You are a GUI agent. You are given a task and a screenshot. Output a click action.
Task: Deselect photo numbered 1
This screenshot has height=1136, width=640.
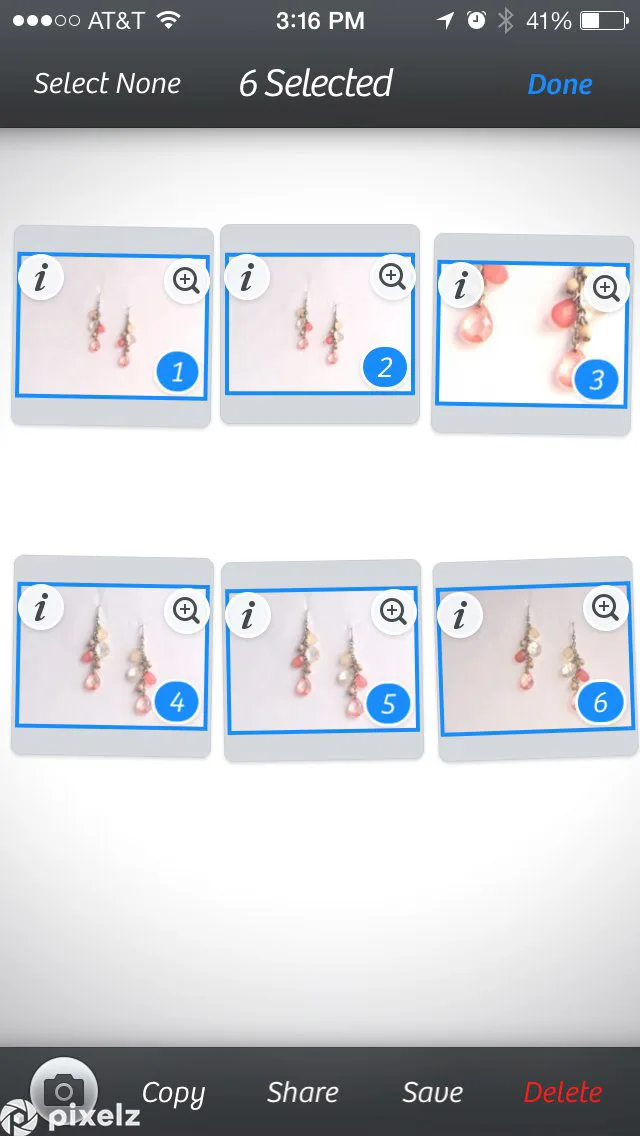tap(178, 373)
